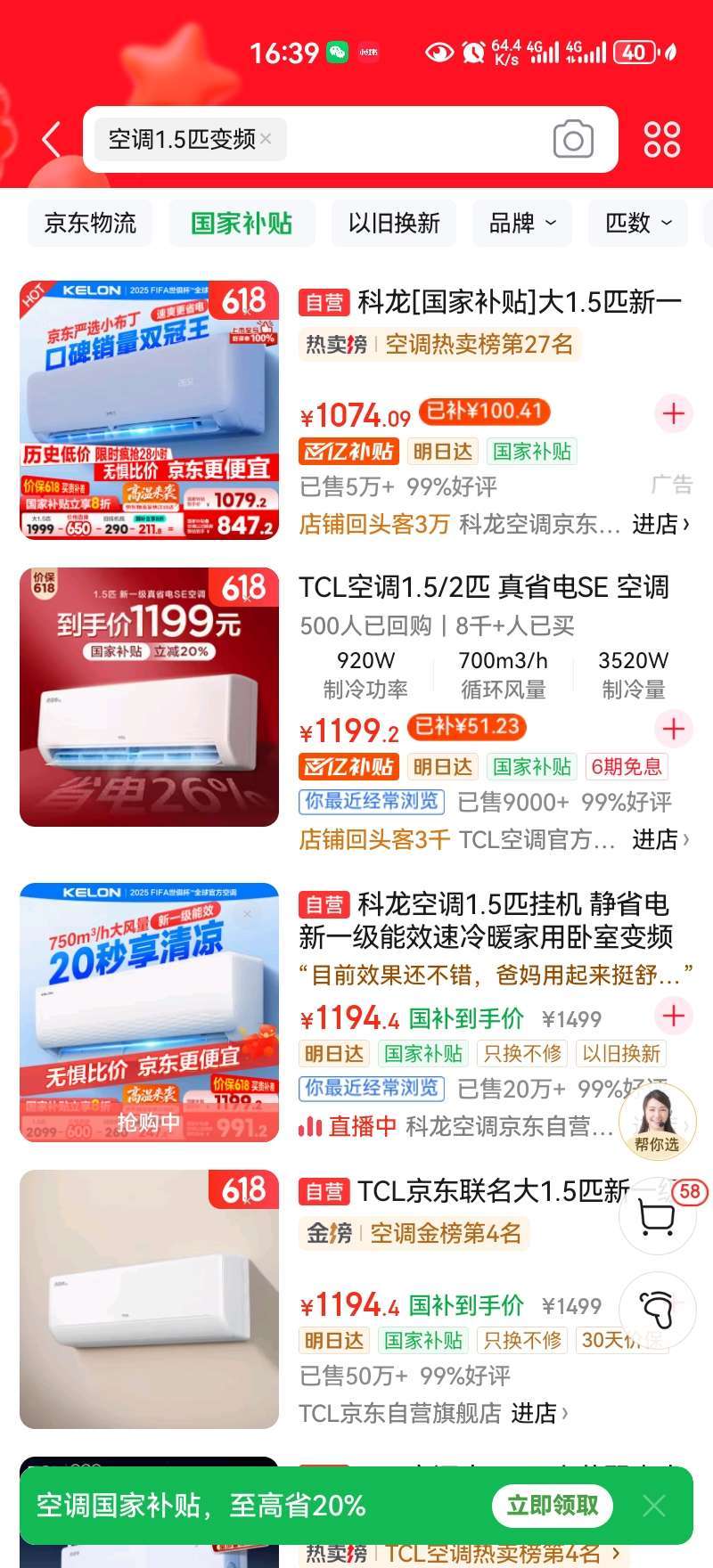Tap 立即领取 to claim the subsidy
The height and width of the screenshot is (1568, 713).
point(553,1506)
